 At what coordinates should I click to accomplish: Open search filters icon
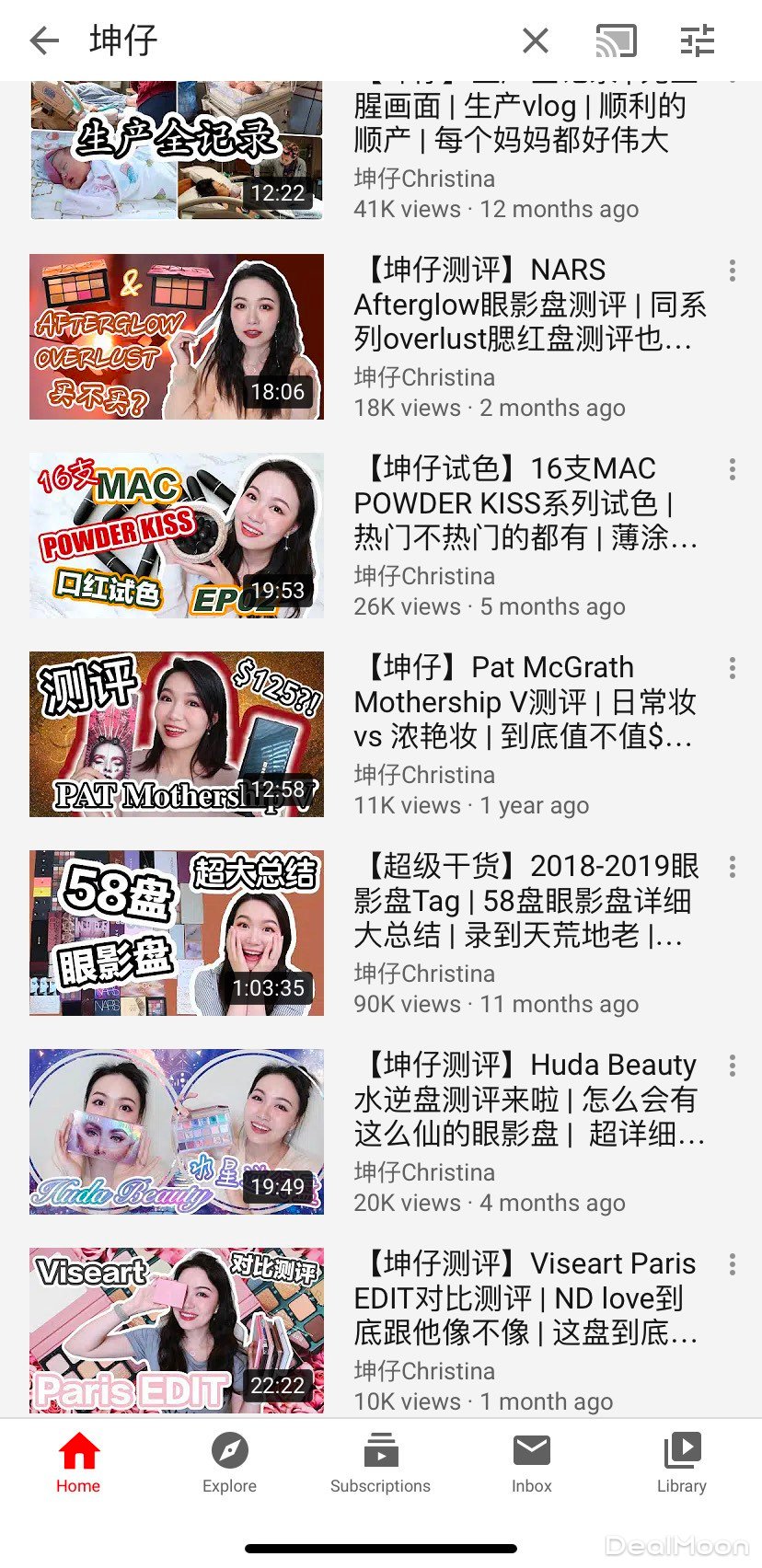tap(697, 40)
